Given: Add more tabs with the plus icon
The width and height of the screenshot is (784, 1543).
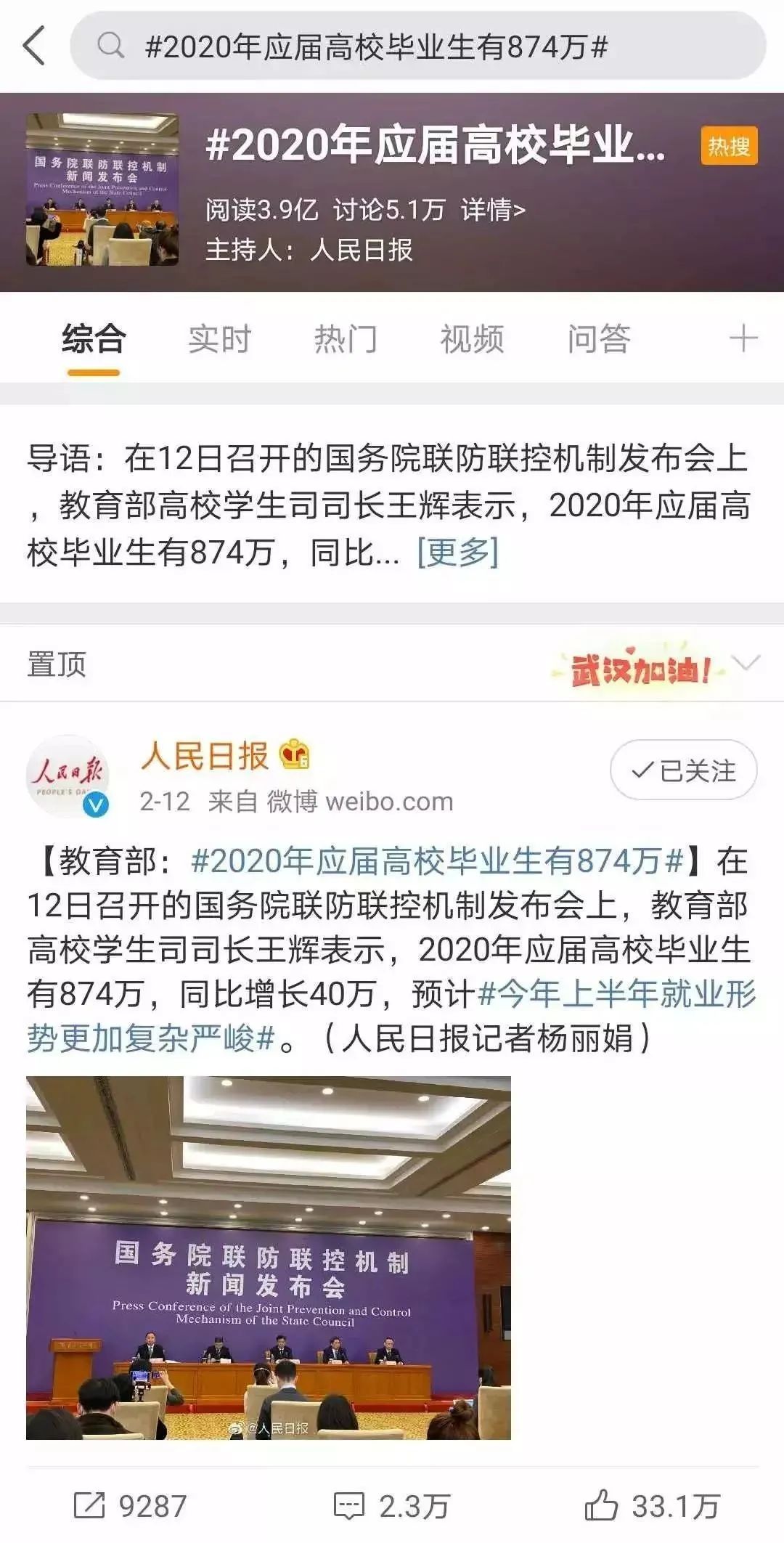Looking at the screenshot, I should coord(743,339).
